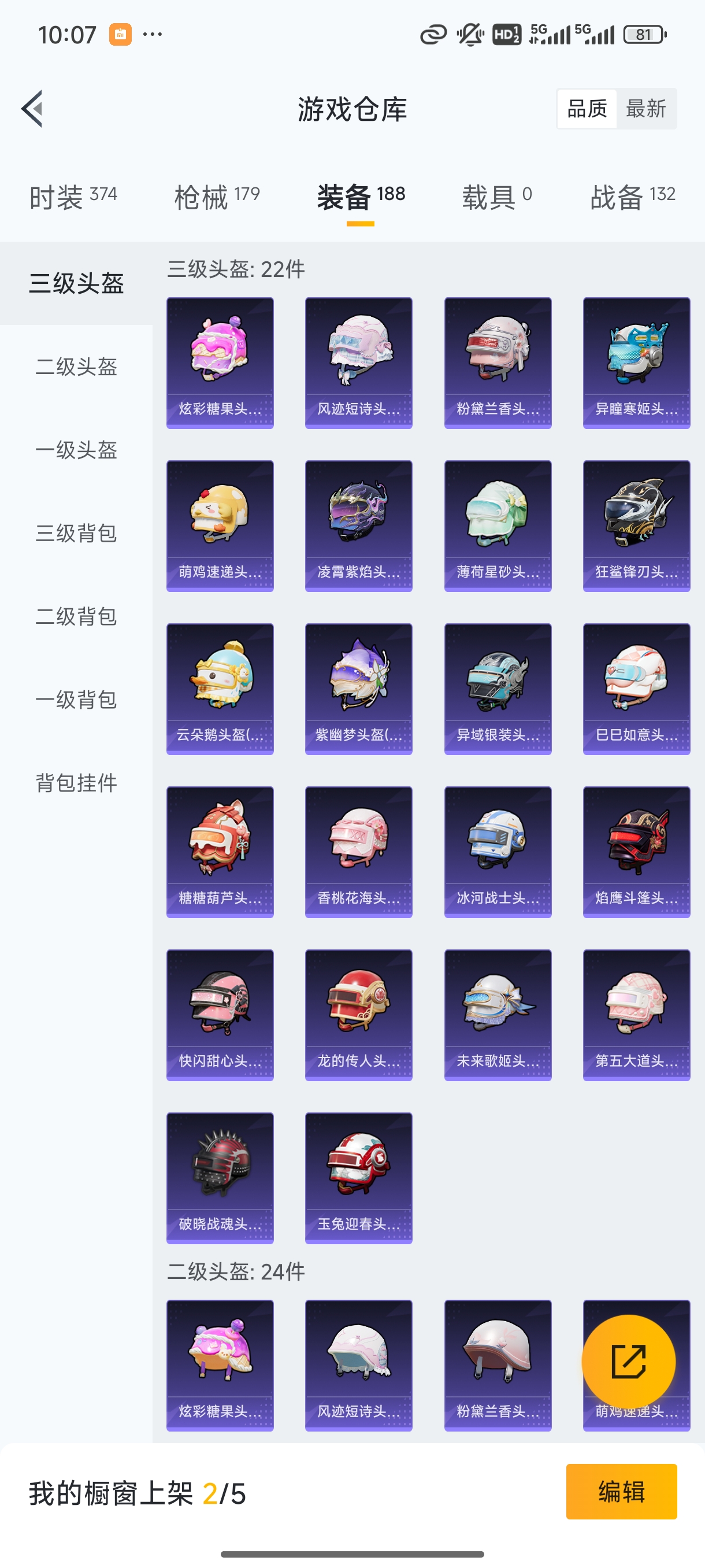Open the 一级背包 category
The height and width of the screenshot is (1568, 705).
[x=76, y=700]
